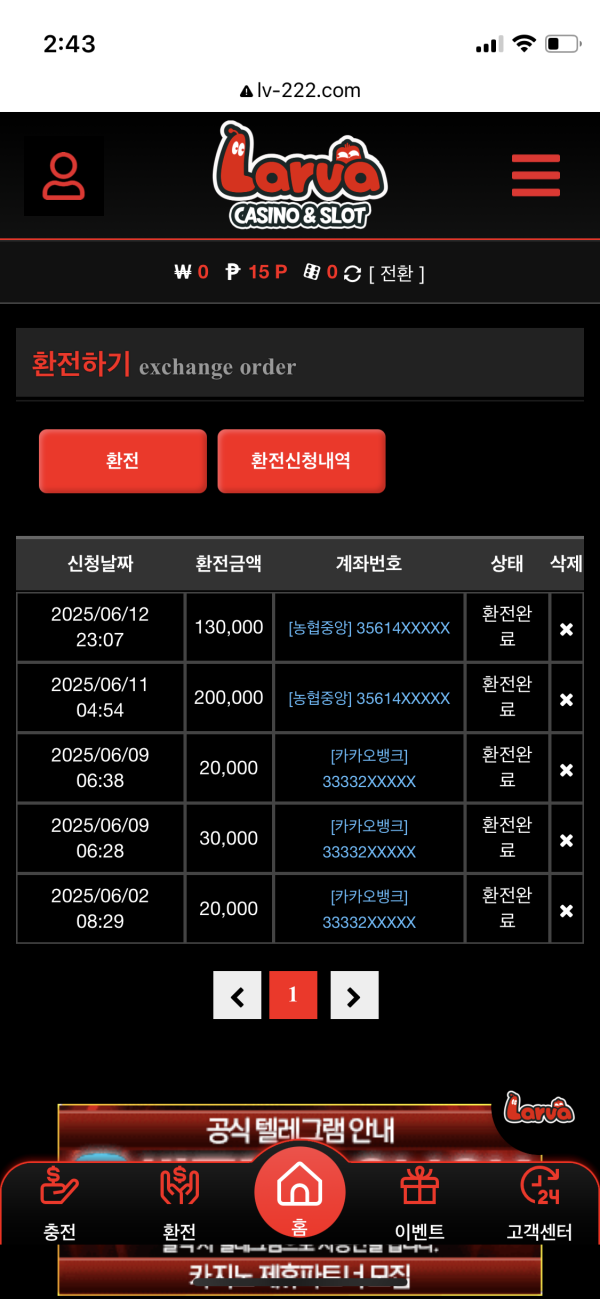Open the user profile icon

[x=64, y=176]
